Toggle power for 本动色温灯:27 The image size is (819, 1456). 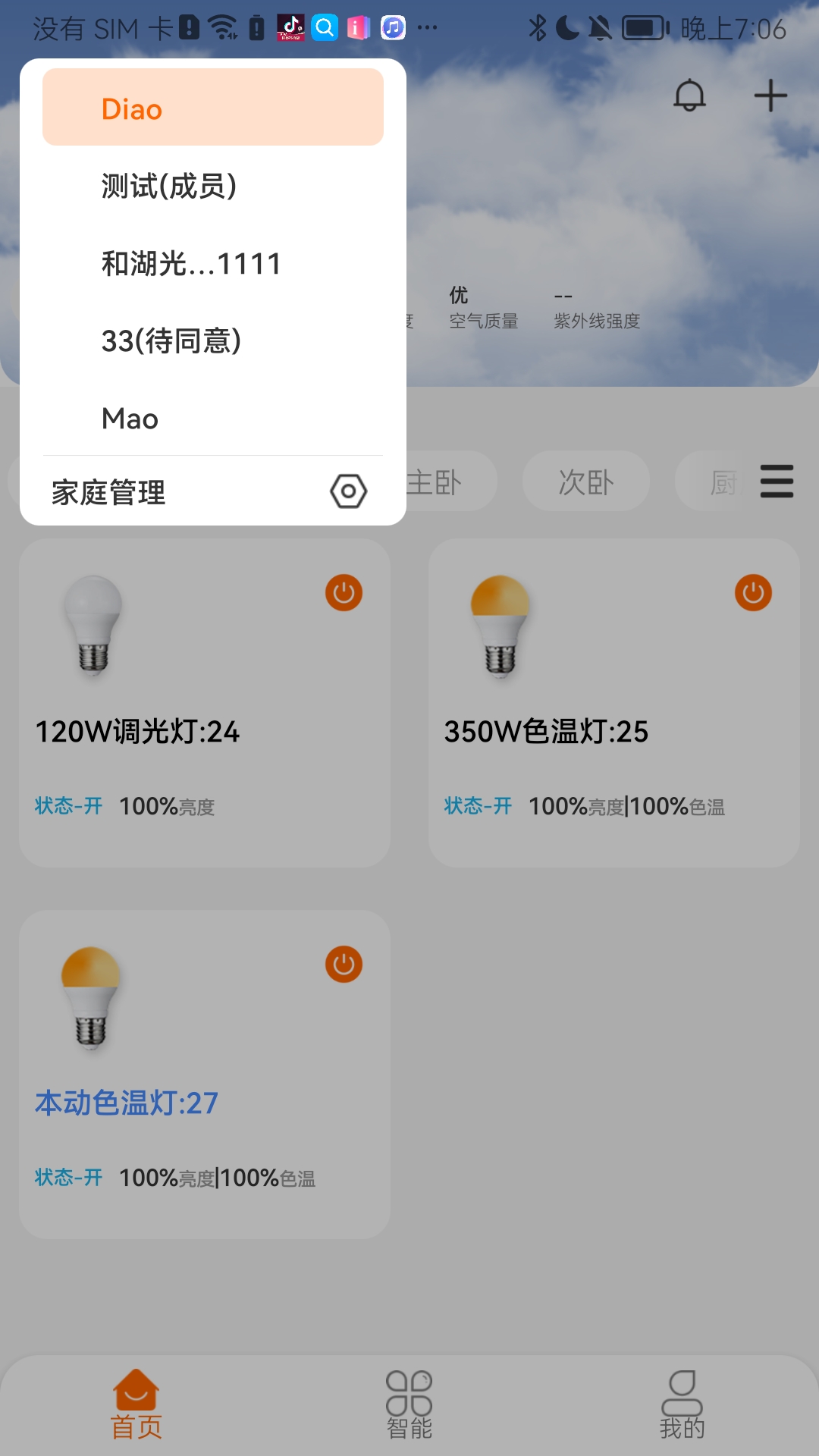coord(344,965)
